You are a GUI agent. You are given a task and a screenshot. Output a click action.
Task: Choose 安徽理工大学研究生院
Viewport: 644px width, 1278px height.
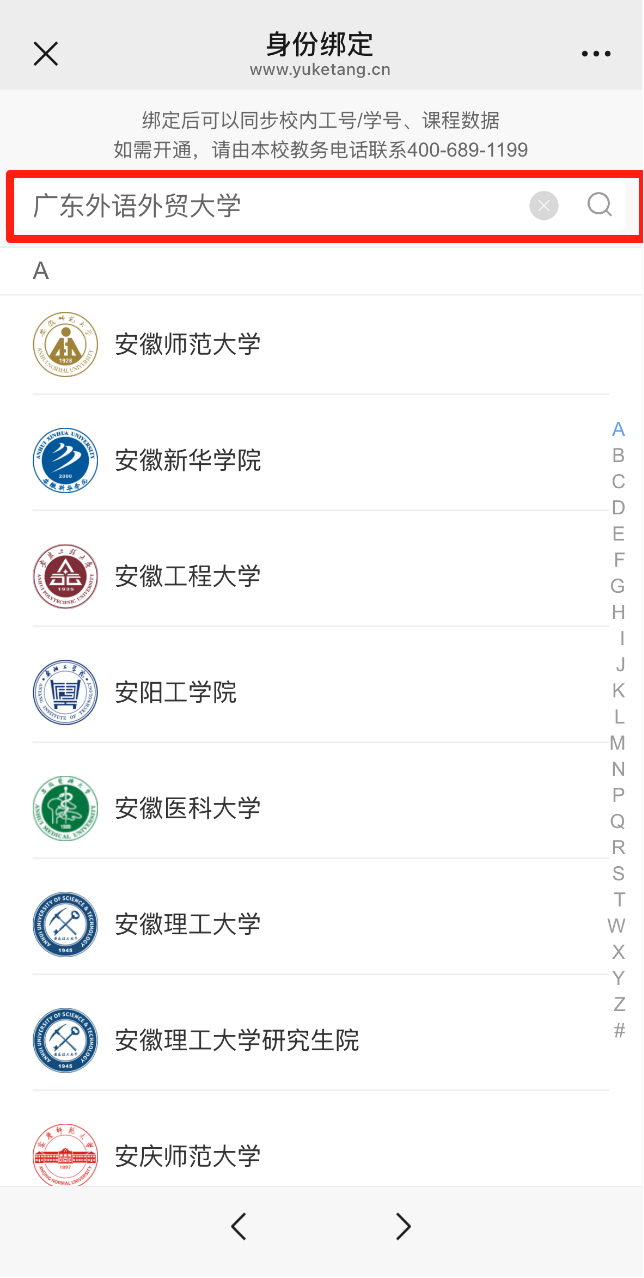pyautogui.click(x=236, y=1040)
